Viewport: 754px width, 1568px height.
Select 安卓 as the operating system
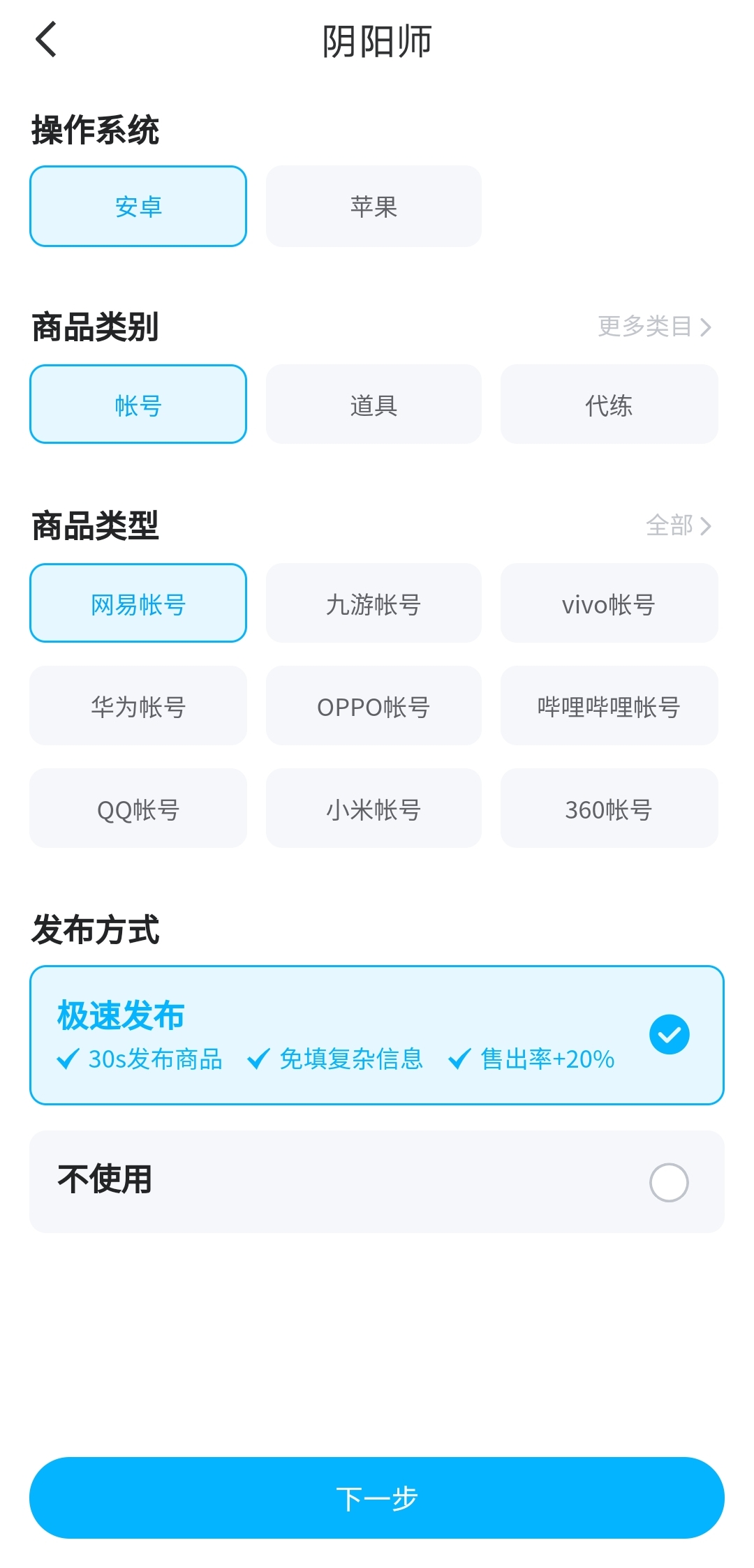(138, 207)
